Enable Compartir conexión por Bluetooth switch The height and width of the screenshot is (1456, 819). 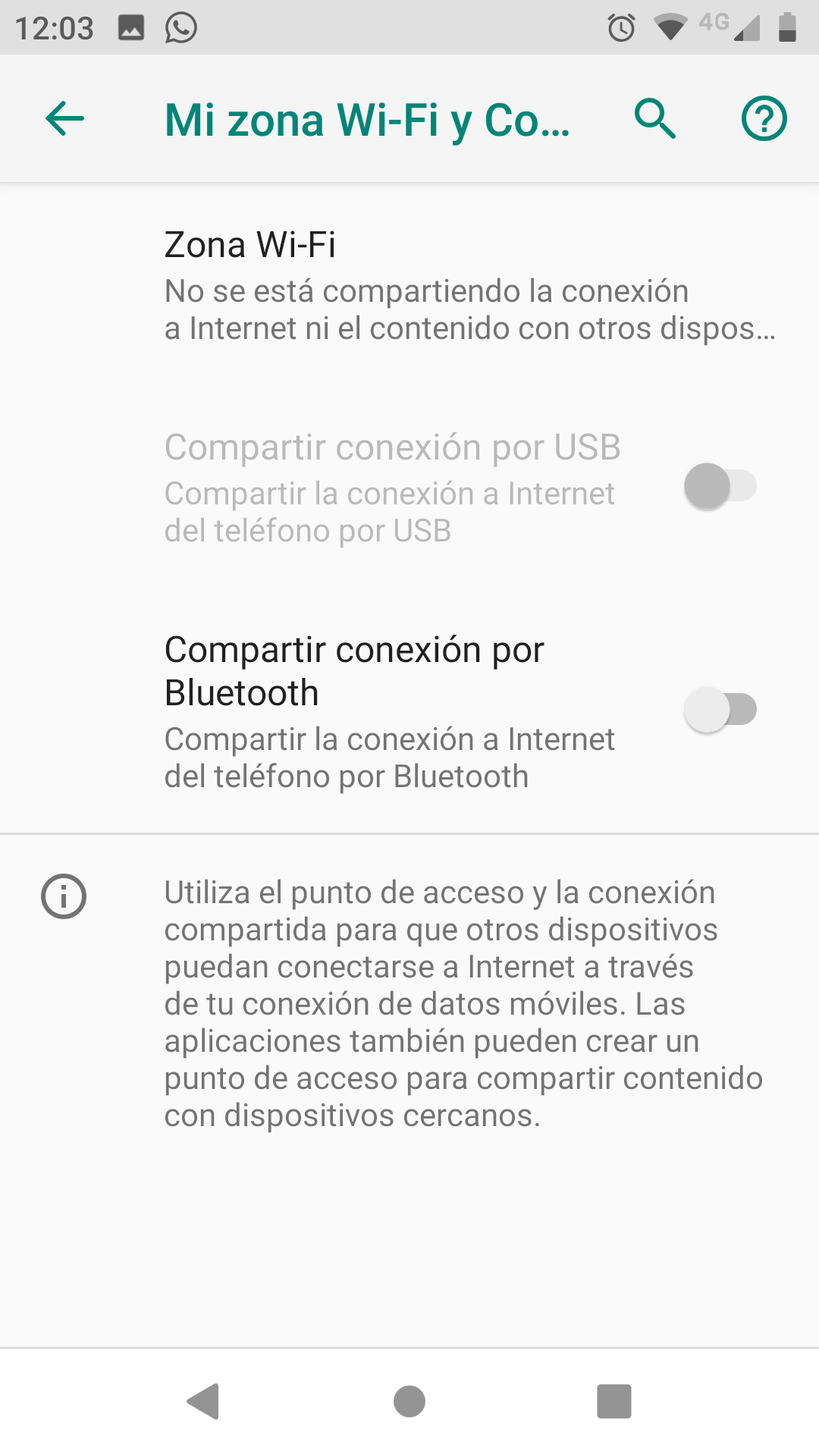point(720,711)
